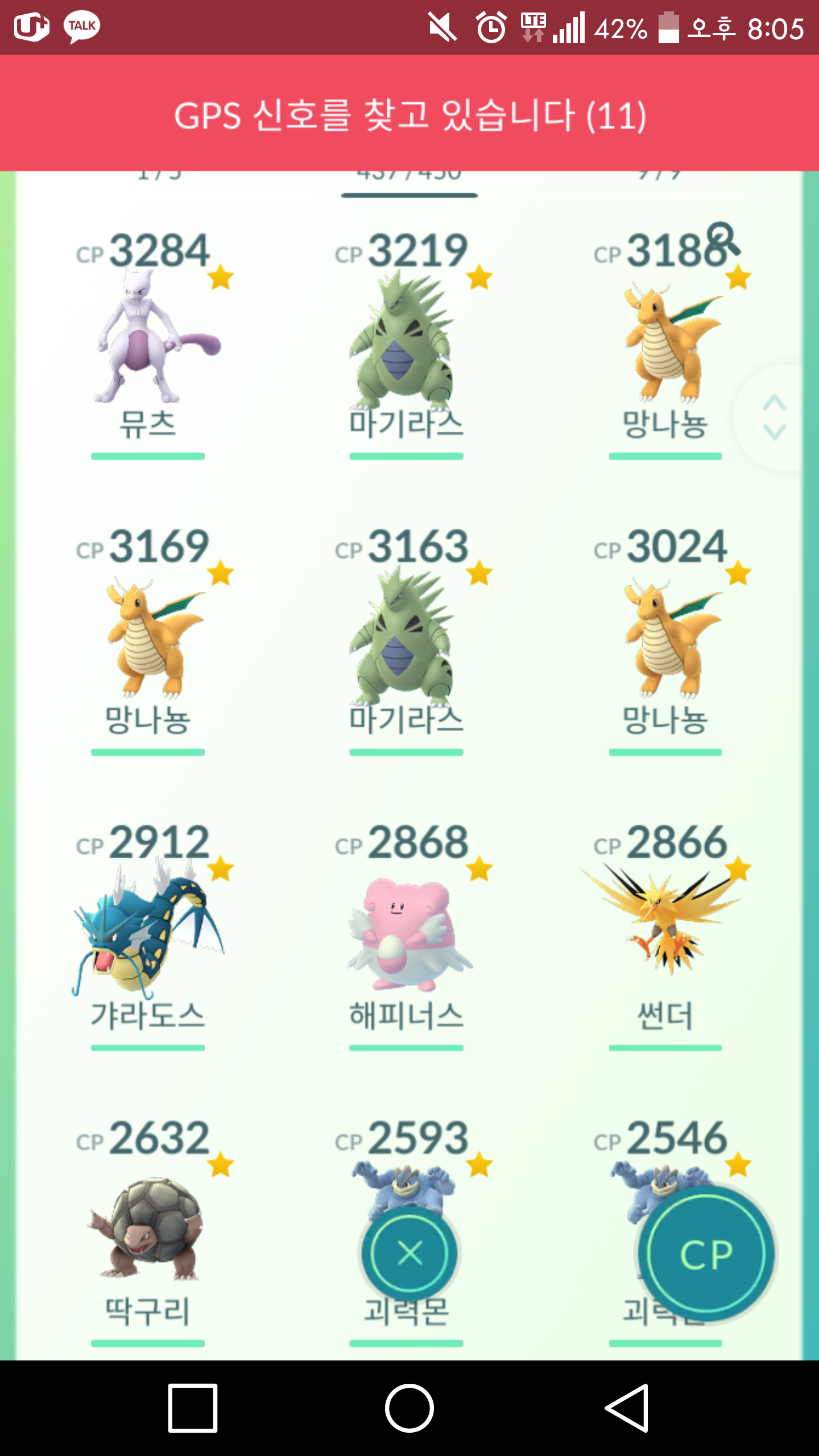The image size is (819, 1456).
Task: Open 뮤츠 with CP 3284
Action: coord(148,345)
